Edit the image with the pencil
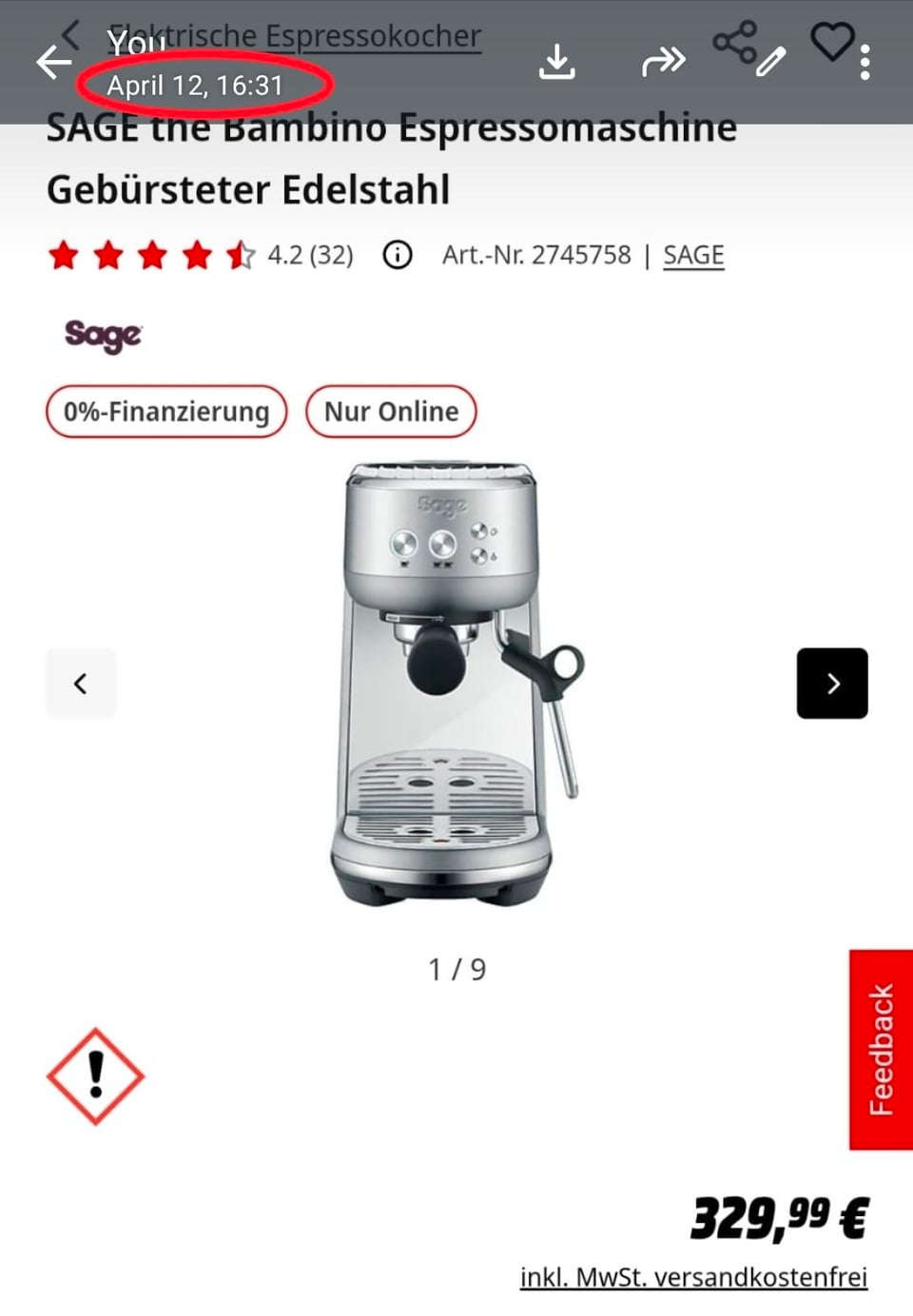 (x=771, y=63)
